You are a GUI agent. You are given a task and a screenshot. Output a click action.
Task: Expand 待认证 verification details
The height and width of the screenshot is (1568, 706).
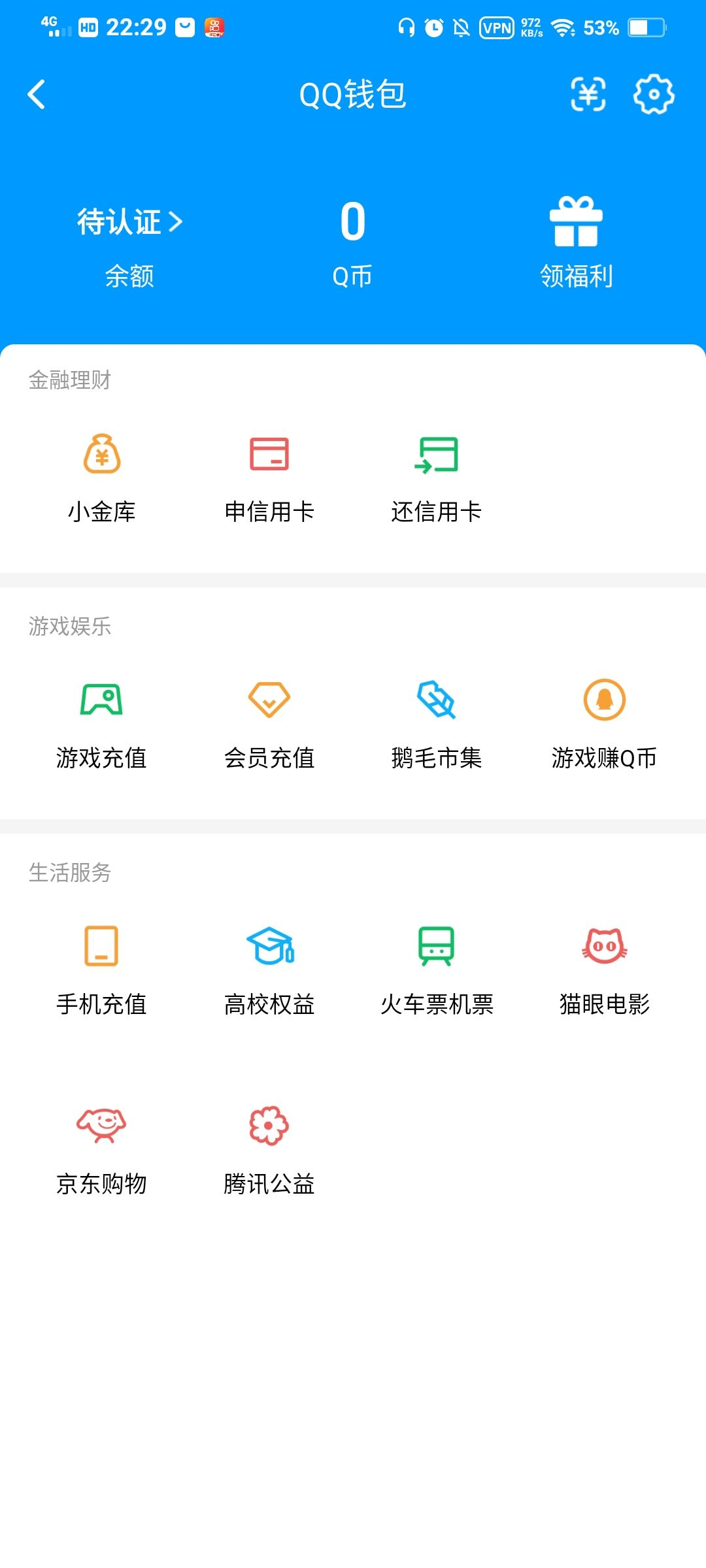(129, 222)
